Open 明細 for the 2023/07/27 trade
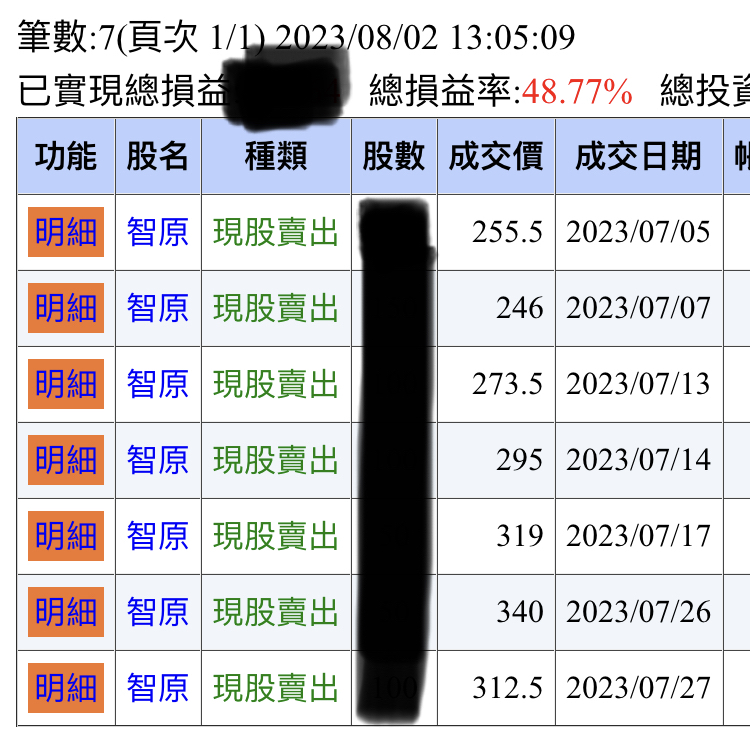 [66, 688]
